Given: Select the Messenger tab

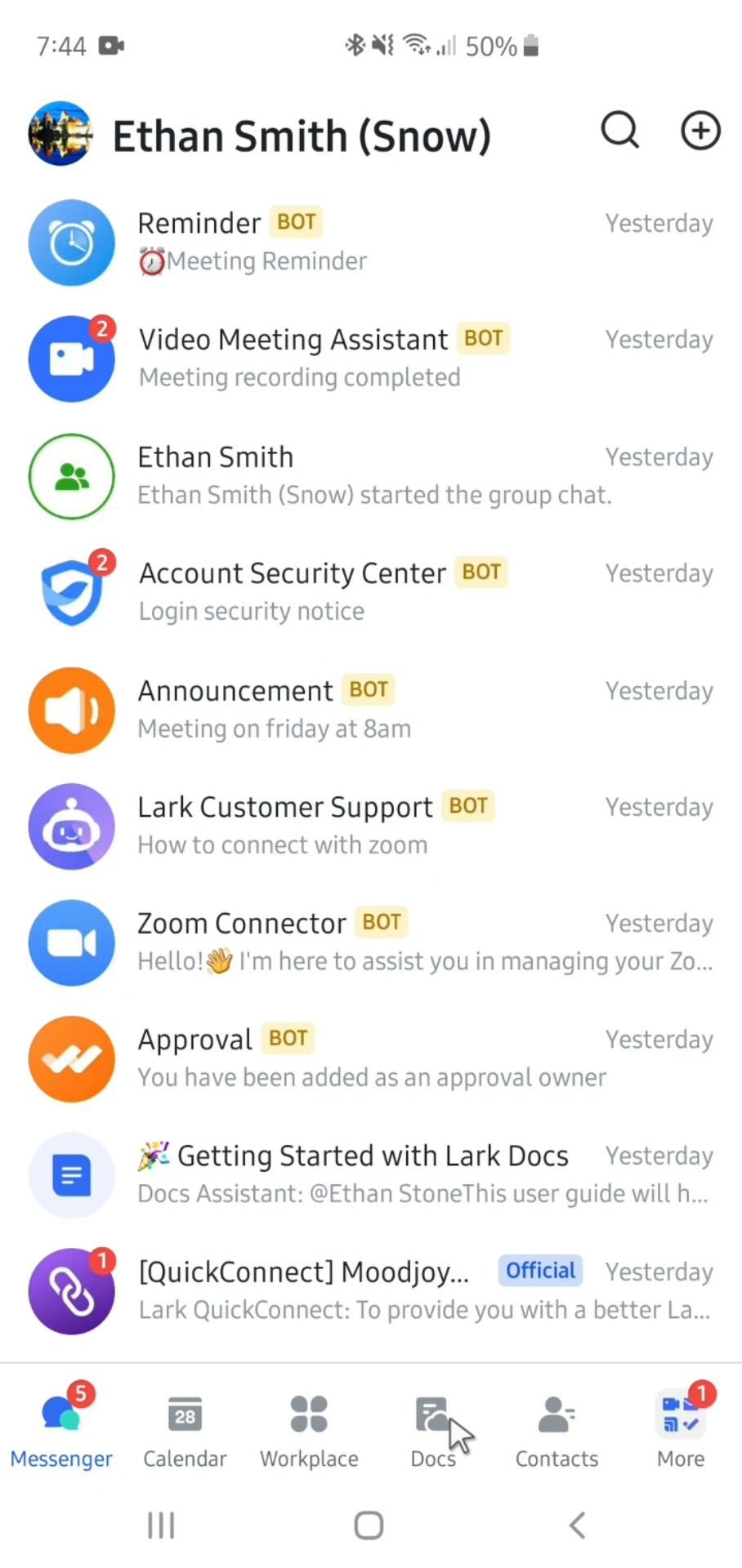Looking at the screenshot, I should 61,1431.
